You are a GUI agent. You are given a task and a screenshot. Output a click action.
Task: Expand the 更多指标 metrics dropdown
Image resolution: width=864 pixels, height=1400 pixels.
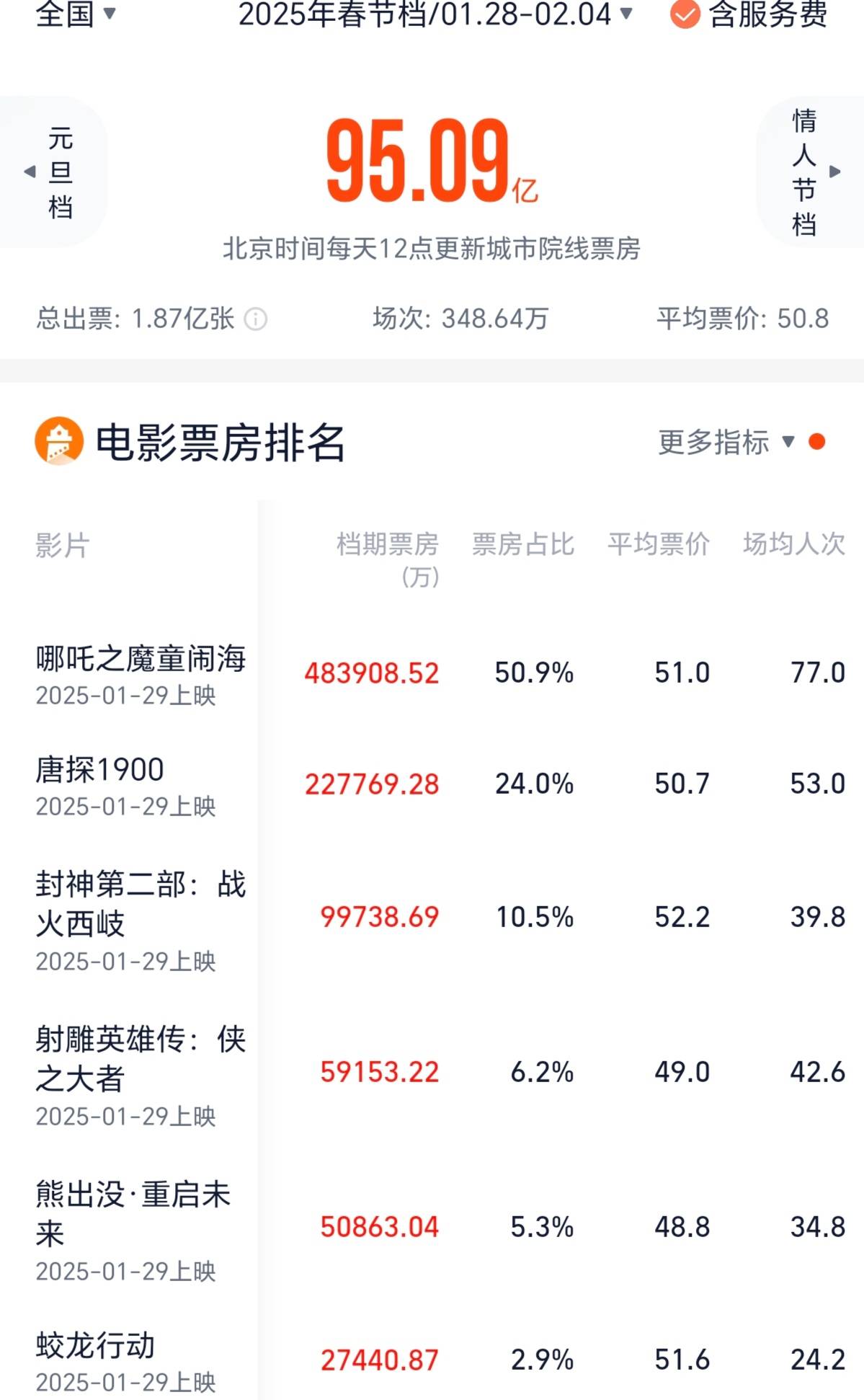(726, 442)
